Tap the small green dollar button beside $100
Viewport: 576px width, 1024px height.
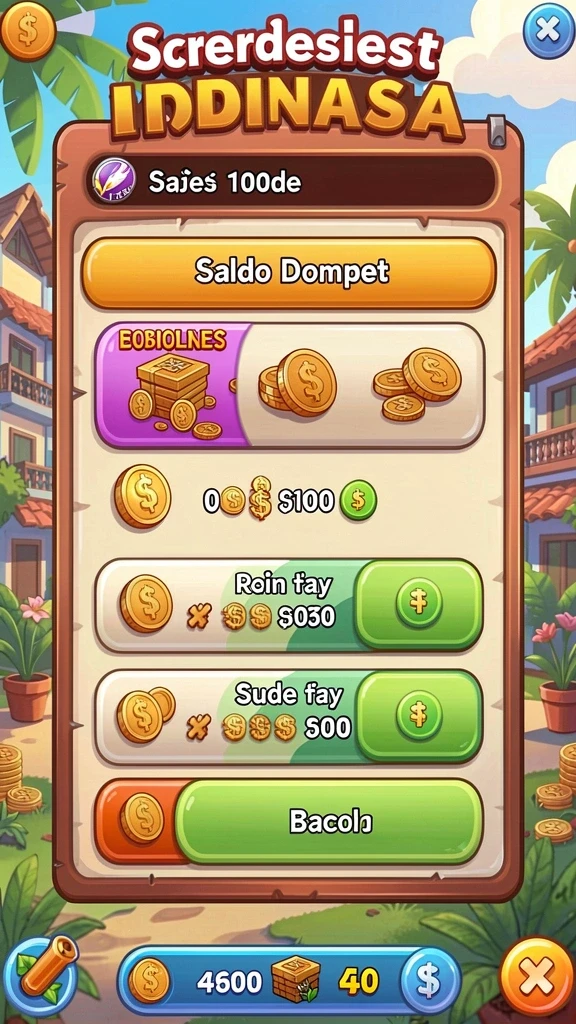tap(359, 500)
